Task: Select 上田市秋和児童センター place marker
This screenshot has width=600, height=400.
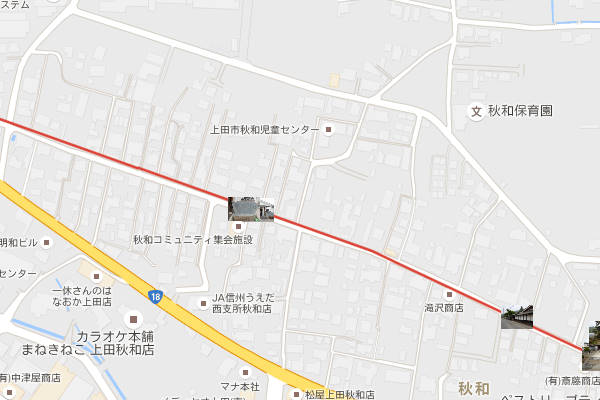Action: coord(328,129)
